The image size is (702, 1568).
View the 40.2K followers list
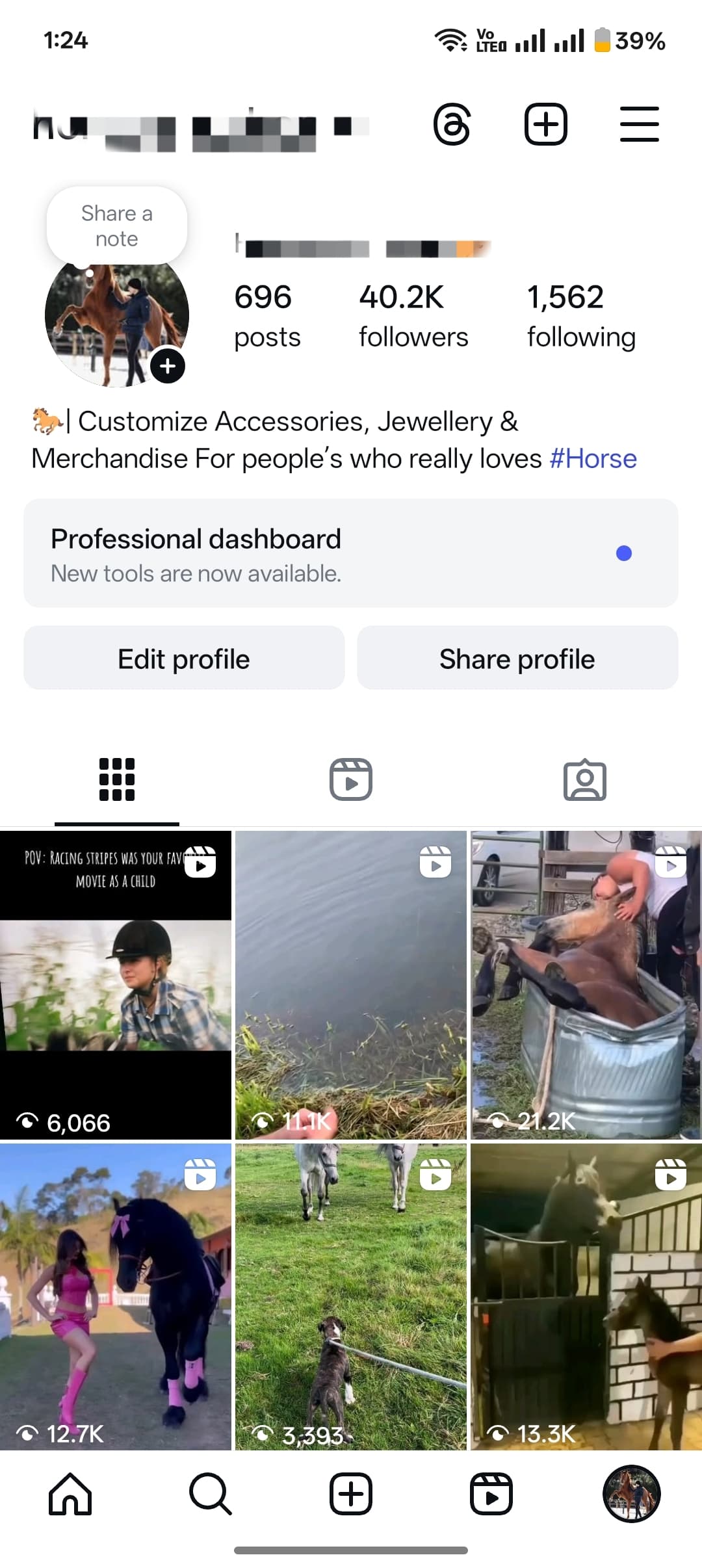(413, 316)
